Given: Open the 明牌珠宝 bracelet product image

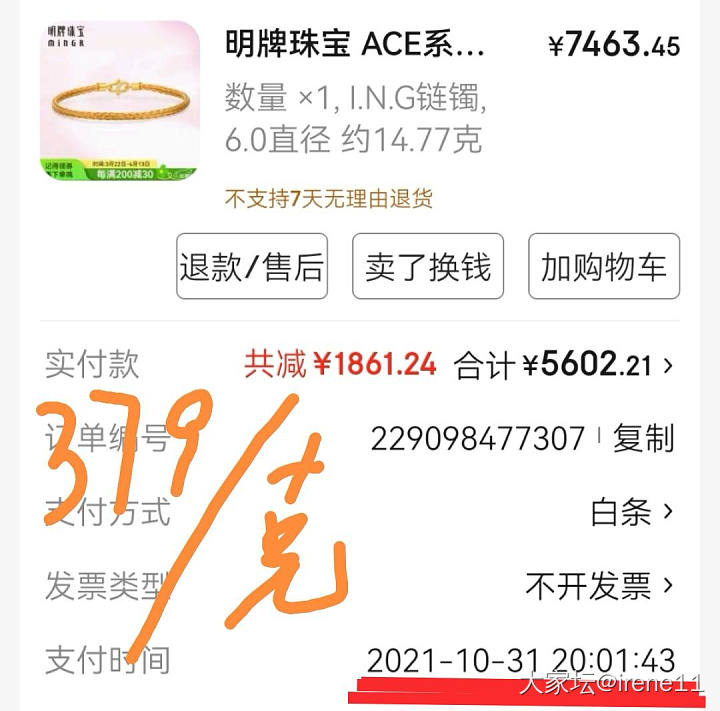Looking at the screenshot, I should pos(120,100).
